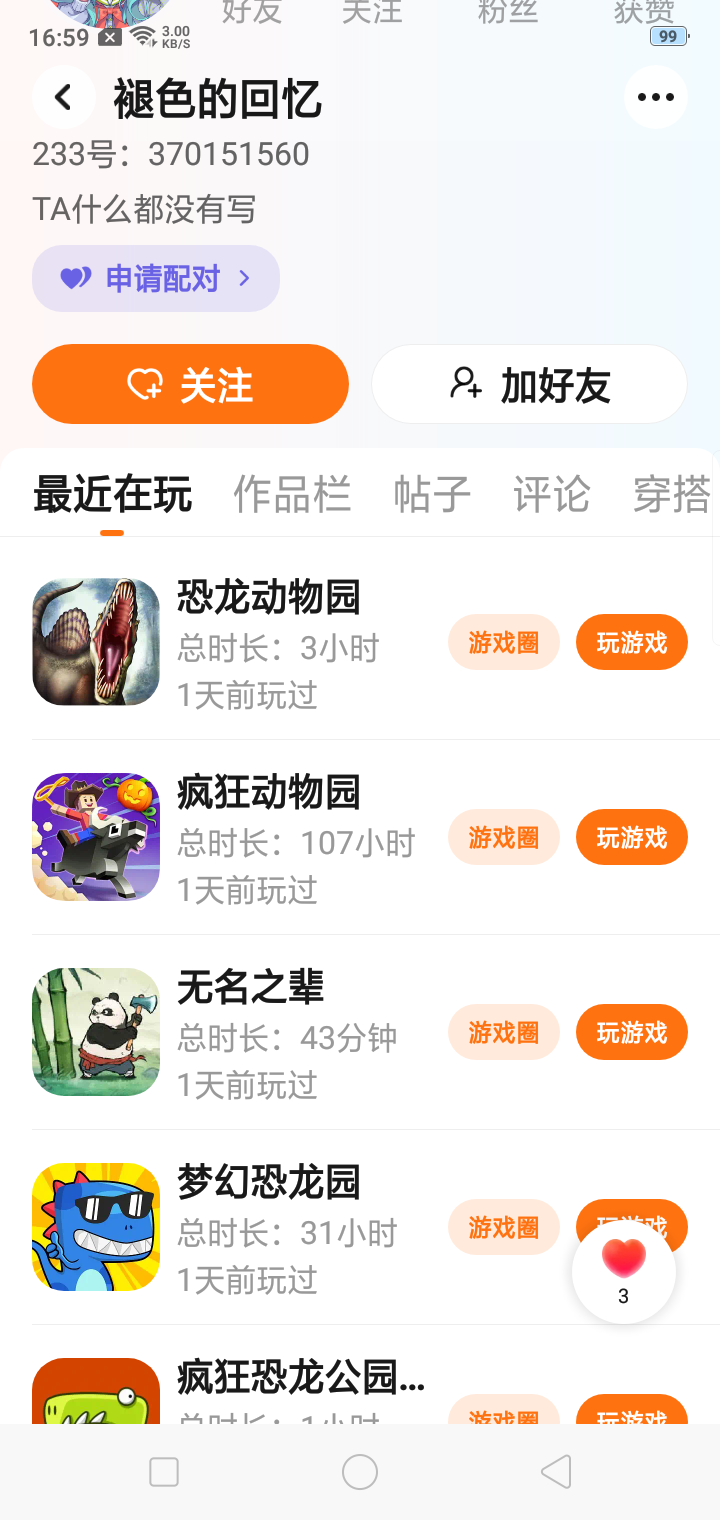Open the three-dot overflow menu
Screen dimensions: 720x1520
point(655,97)
